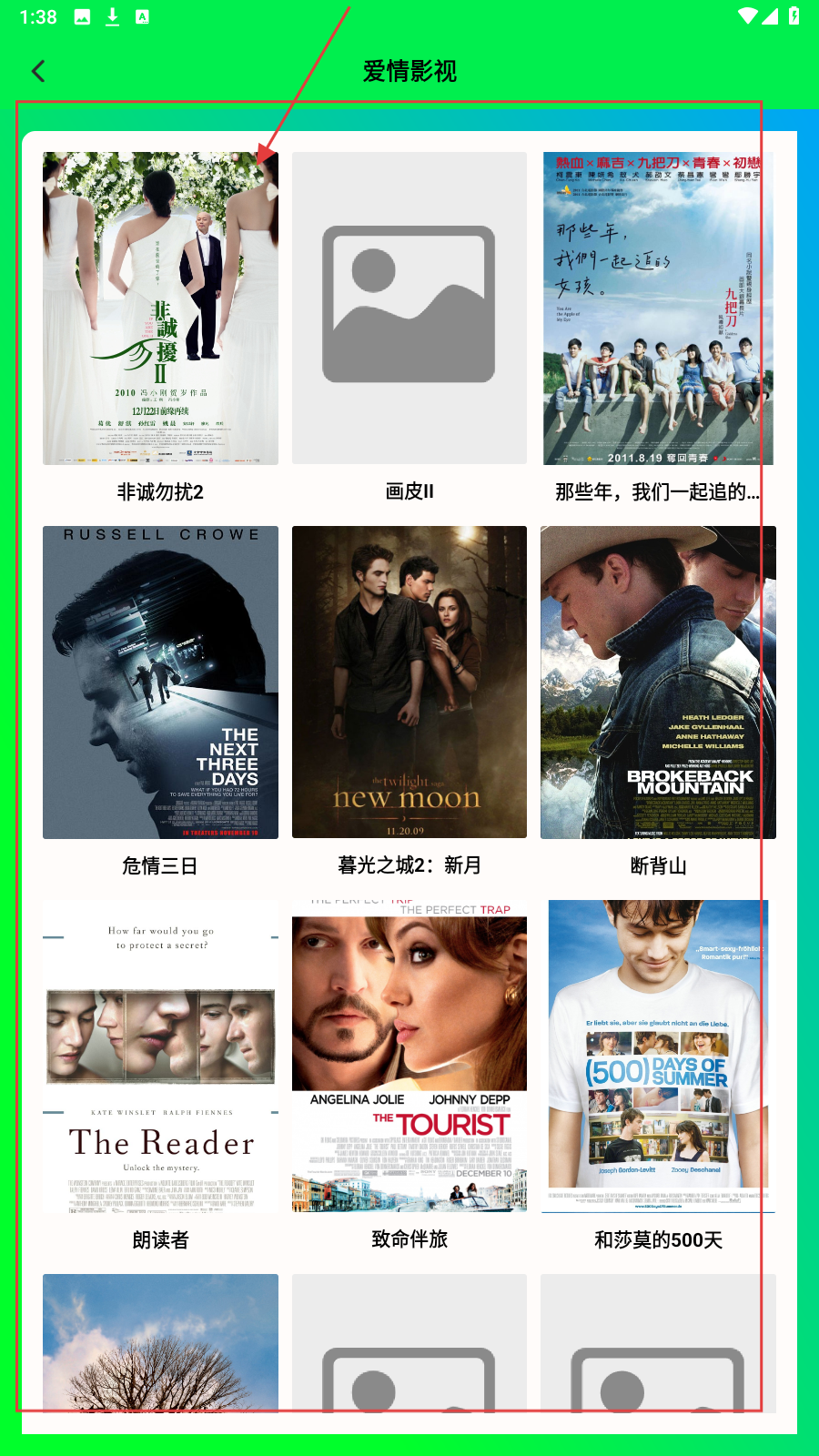Open the movie 致命伴旅
Viewport: 819px width, 1456px height.
(x=409, y=1056)
